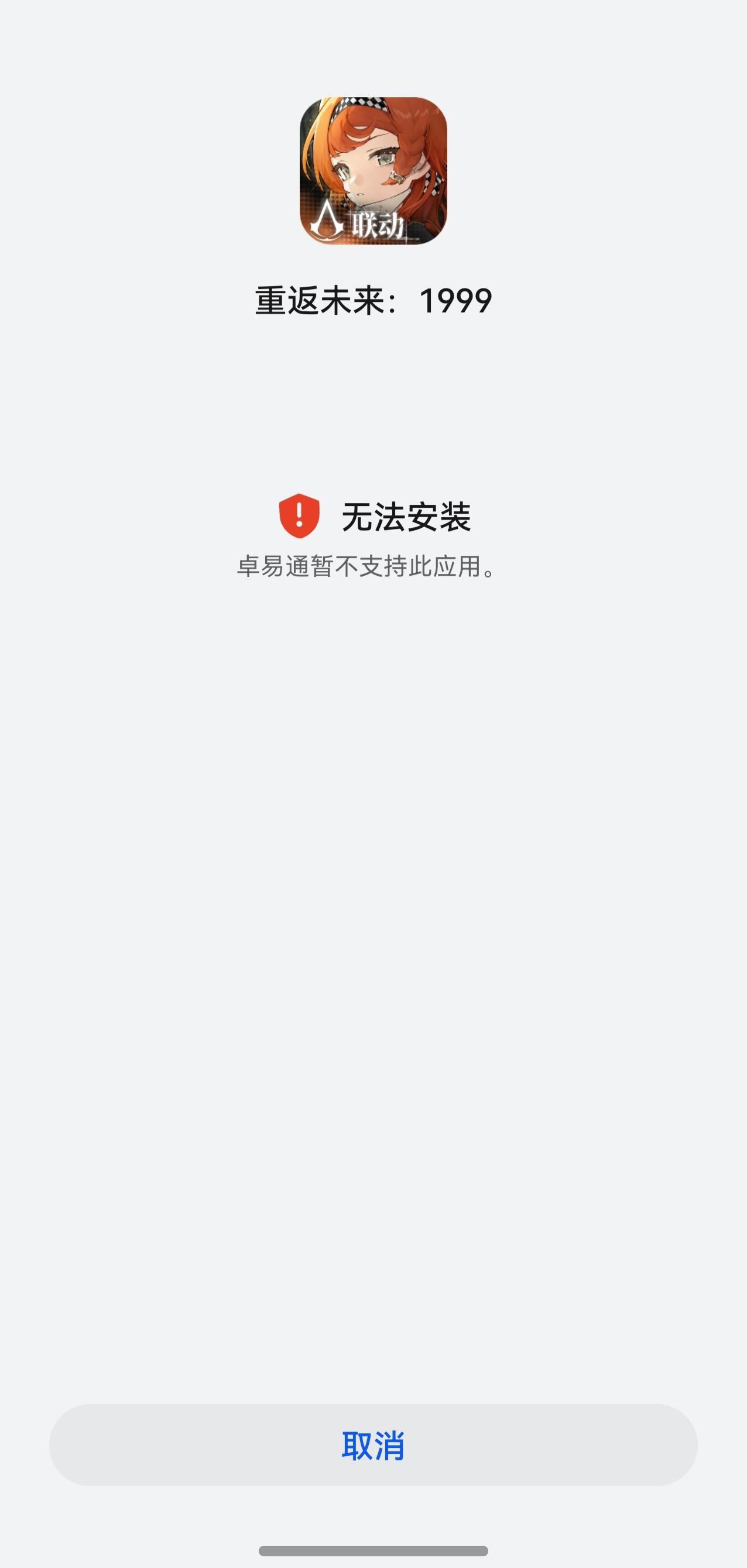
Task: Click the system gesture bar at bottom
Action: click(373, 1550)
